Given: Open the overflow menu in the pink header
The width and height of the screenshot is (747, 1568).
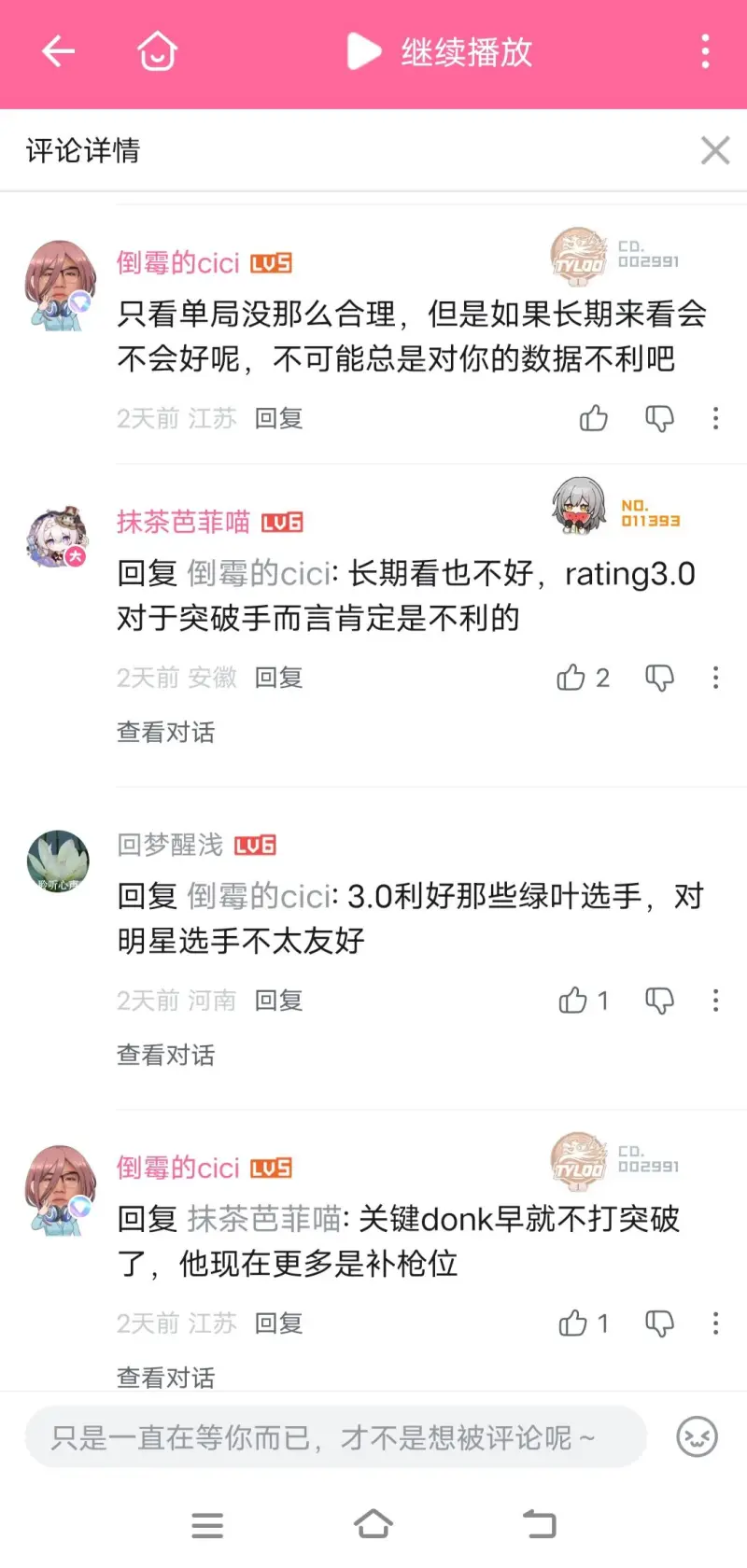Looking at the screenshot, I should (705, 51).
